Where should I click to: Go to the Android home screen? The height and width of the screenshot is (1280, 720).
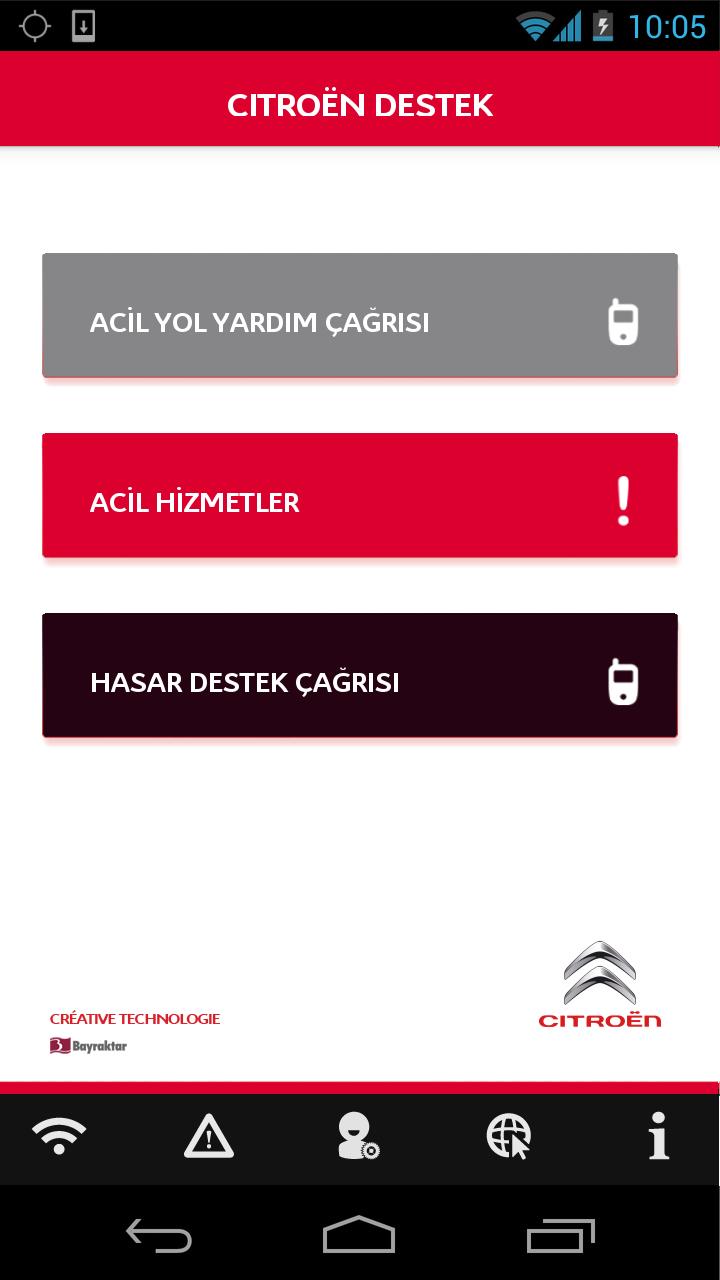pos(359,1235)
